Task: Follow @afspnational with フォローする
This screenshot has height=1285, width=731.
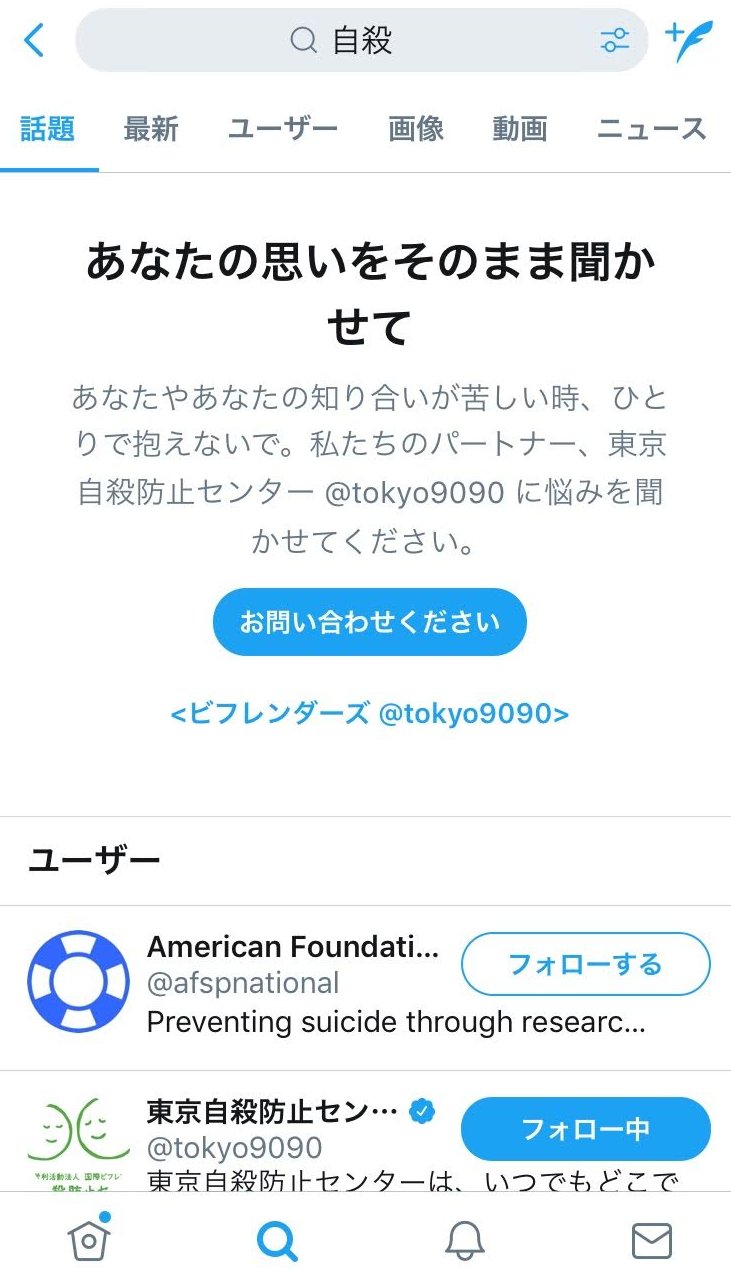Action: pos(585,964)
